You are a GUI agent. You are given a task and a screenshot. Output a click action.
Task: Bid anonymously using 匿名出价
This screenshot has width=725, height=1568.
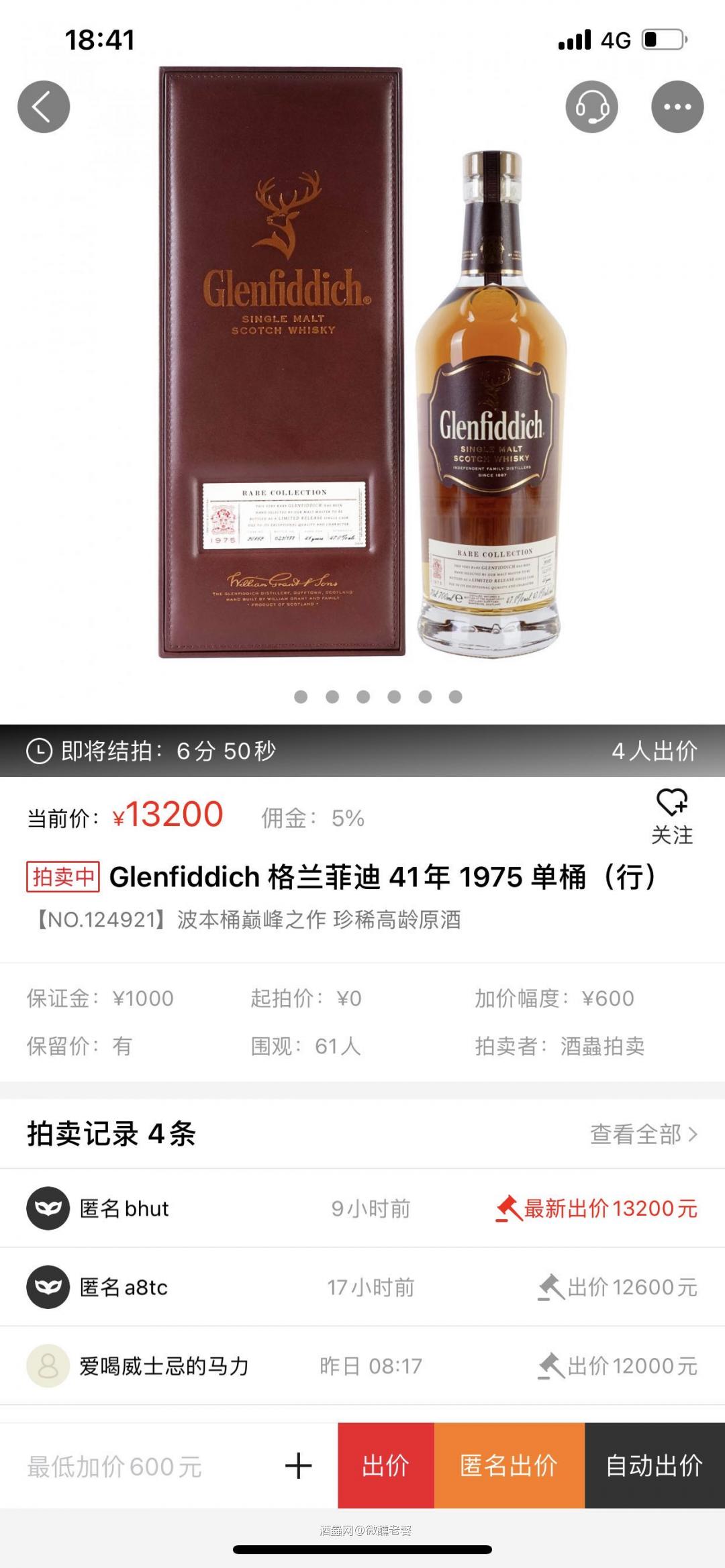click(509, 1465)
